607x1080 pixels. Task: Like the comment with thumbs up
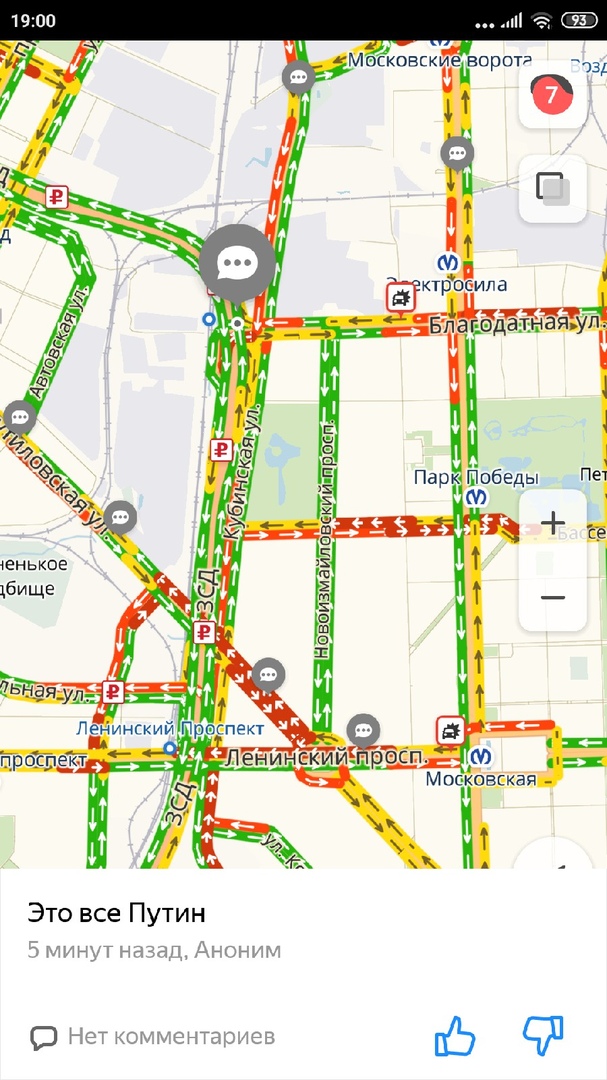(x=456, y=1036)
